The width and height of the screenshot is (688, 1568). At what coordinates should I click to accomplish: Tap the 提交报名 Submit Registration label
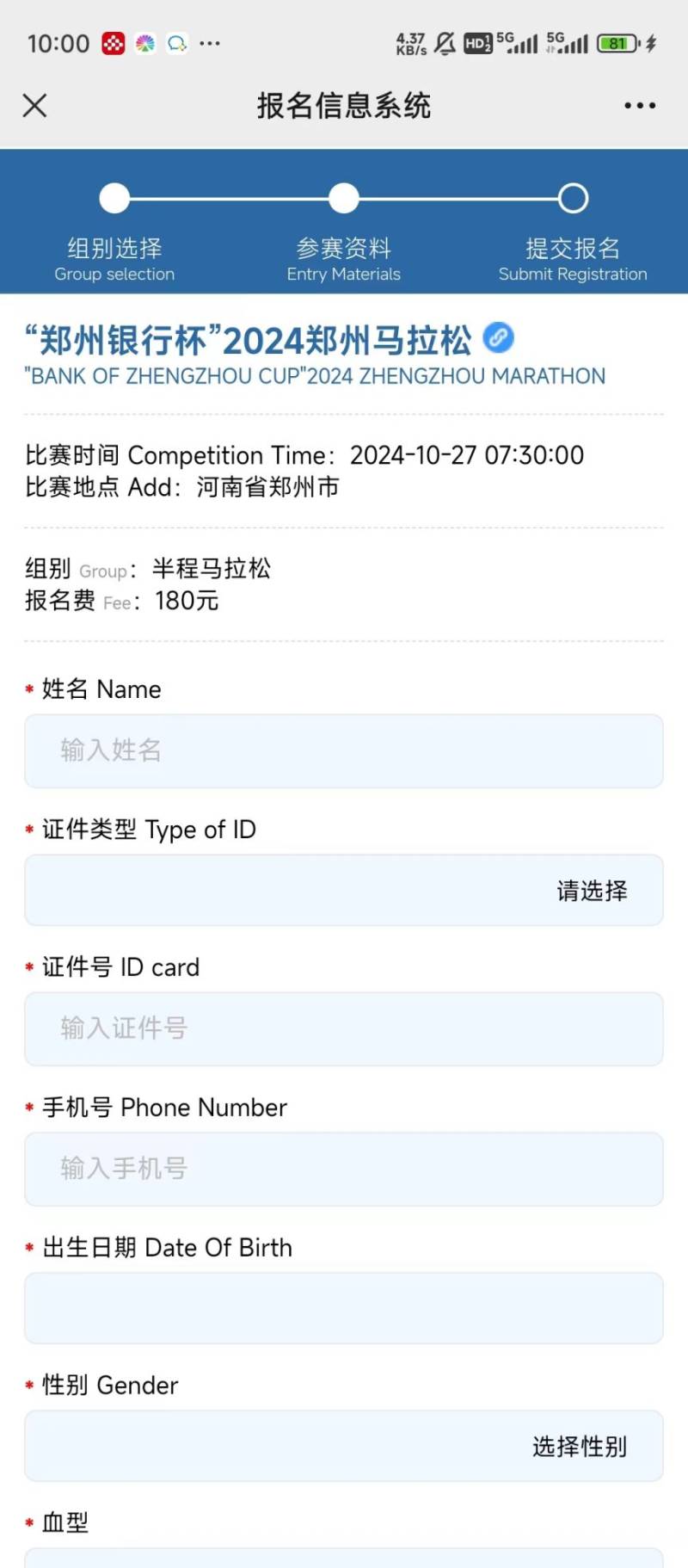(573, 250)
